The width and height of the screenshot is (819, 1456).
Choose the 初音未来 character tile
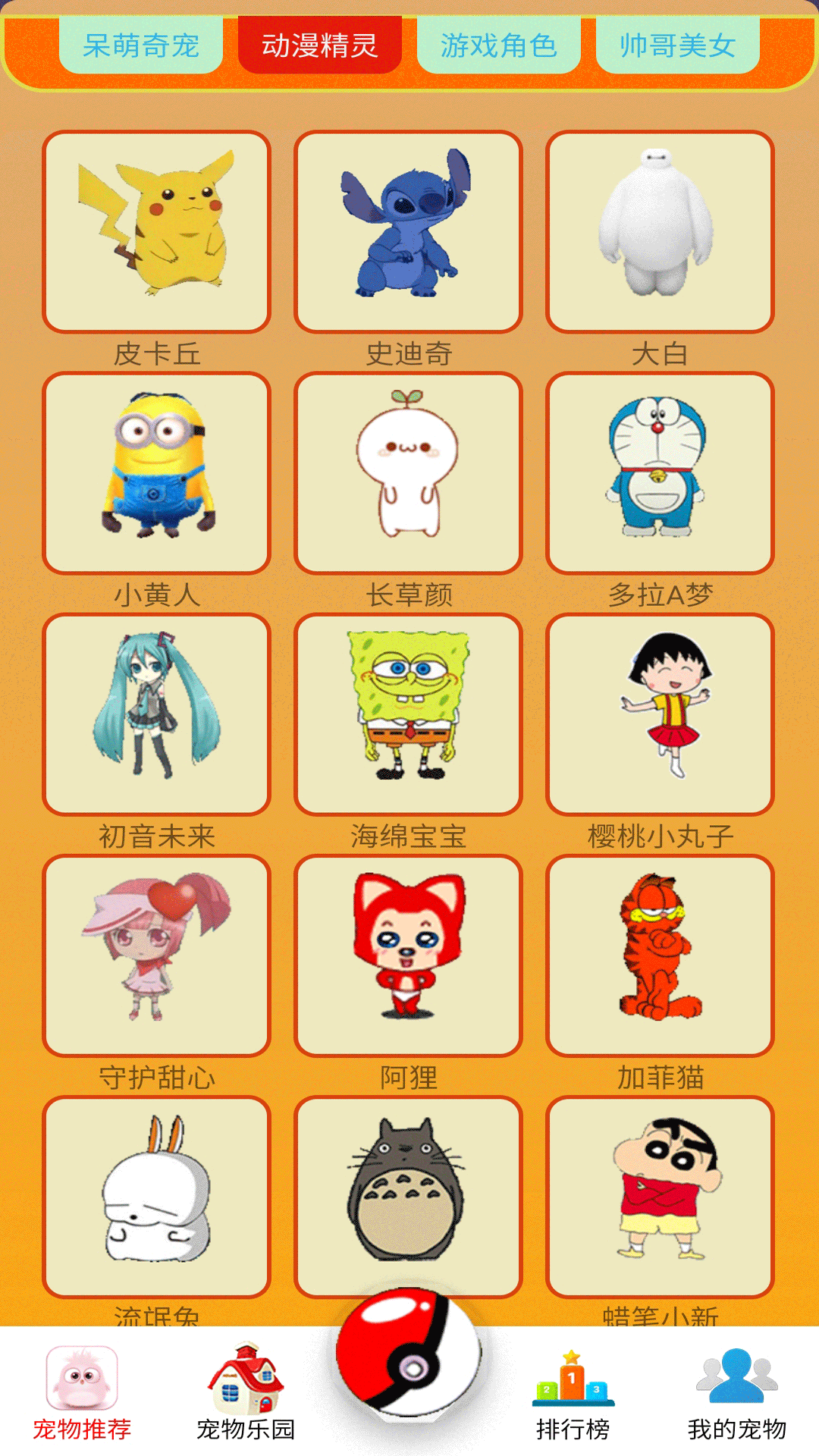pyautogui.click(x=156, y=714)
